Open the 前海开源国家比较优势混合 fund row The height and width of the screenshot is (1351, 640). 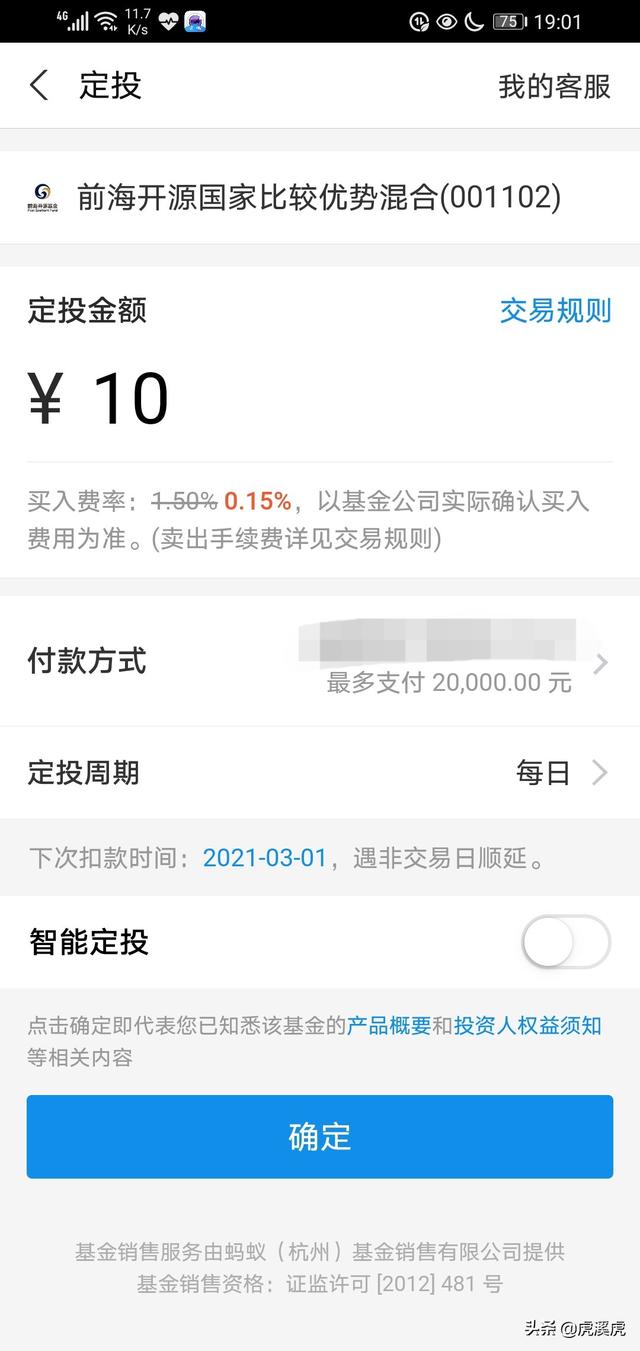coord(320,197)
